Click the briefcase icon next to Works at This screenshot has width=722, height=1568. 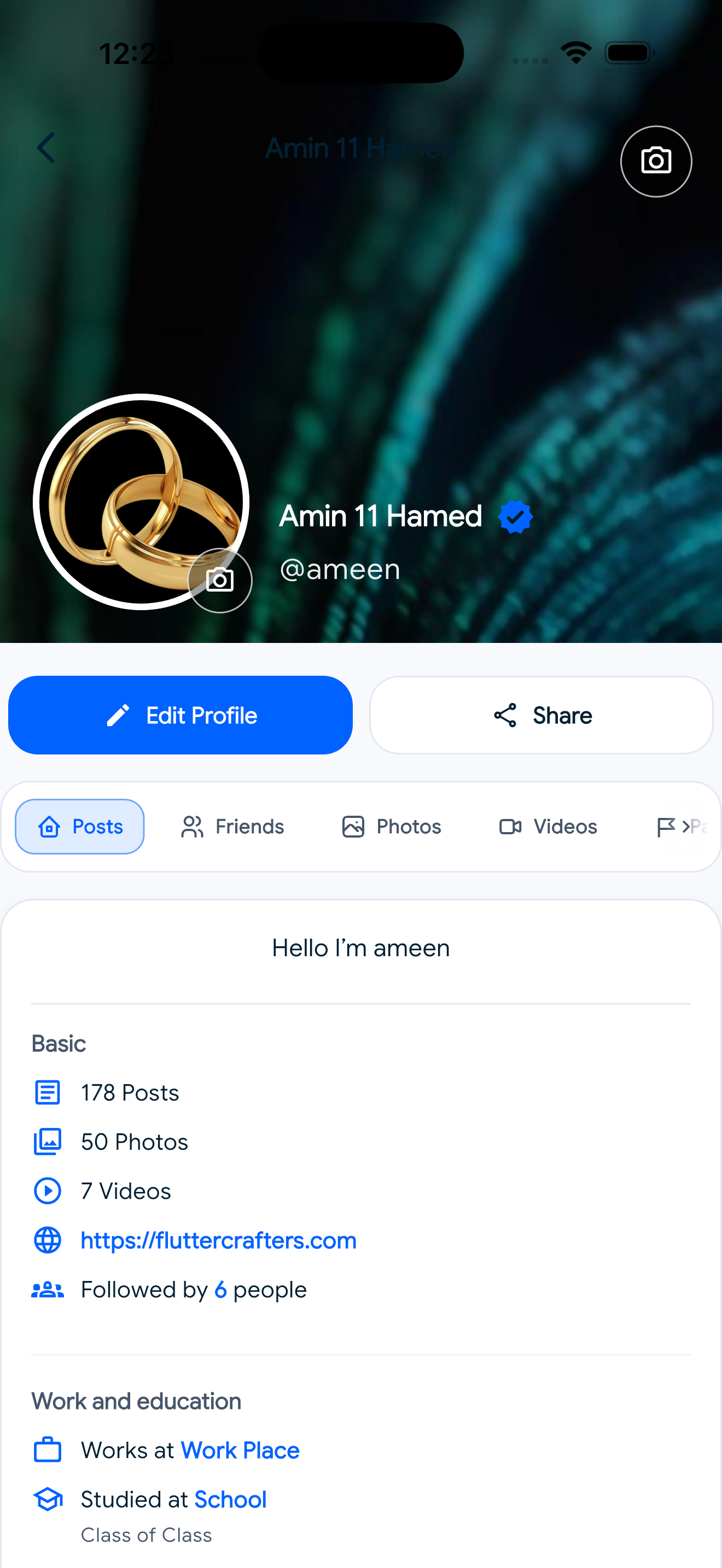pyautogui.click(x=47, y=1449)
